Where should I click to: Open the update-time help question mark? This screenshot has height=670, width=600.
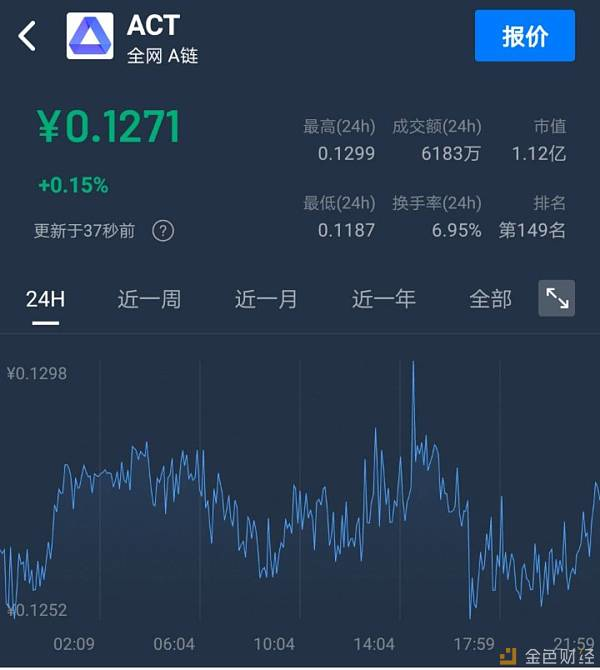pyautogui.click(x=163, y=230)
